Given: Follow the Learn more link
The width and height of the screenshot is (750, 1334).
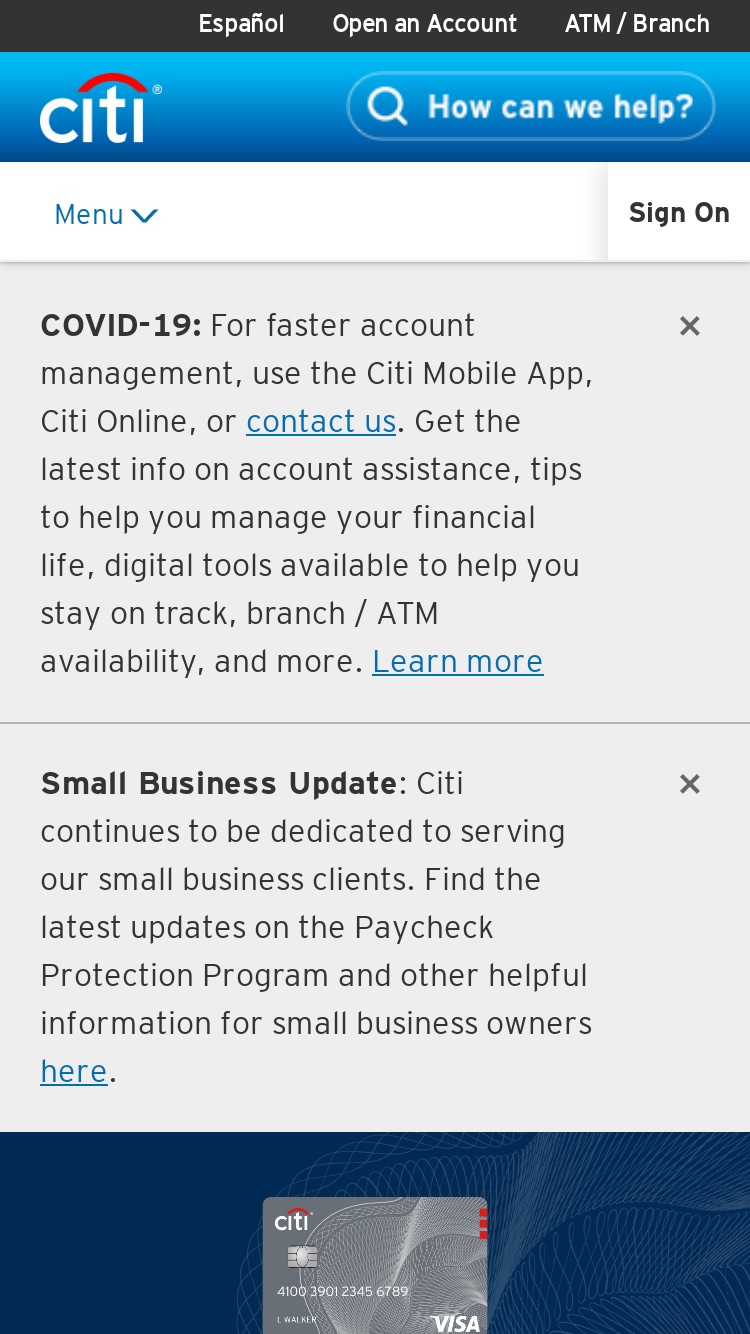Looking at the screenshot, I should click(458, 662).
